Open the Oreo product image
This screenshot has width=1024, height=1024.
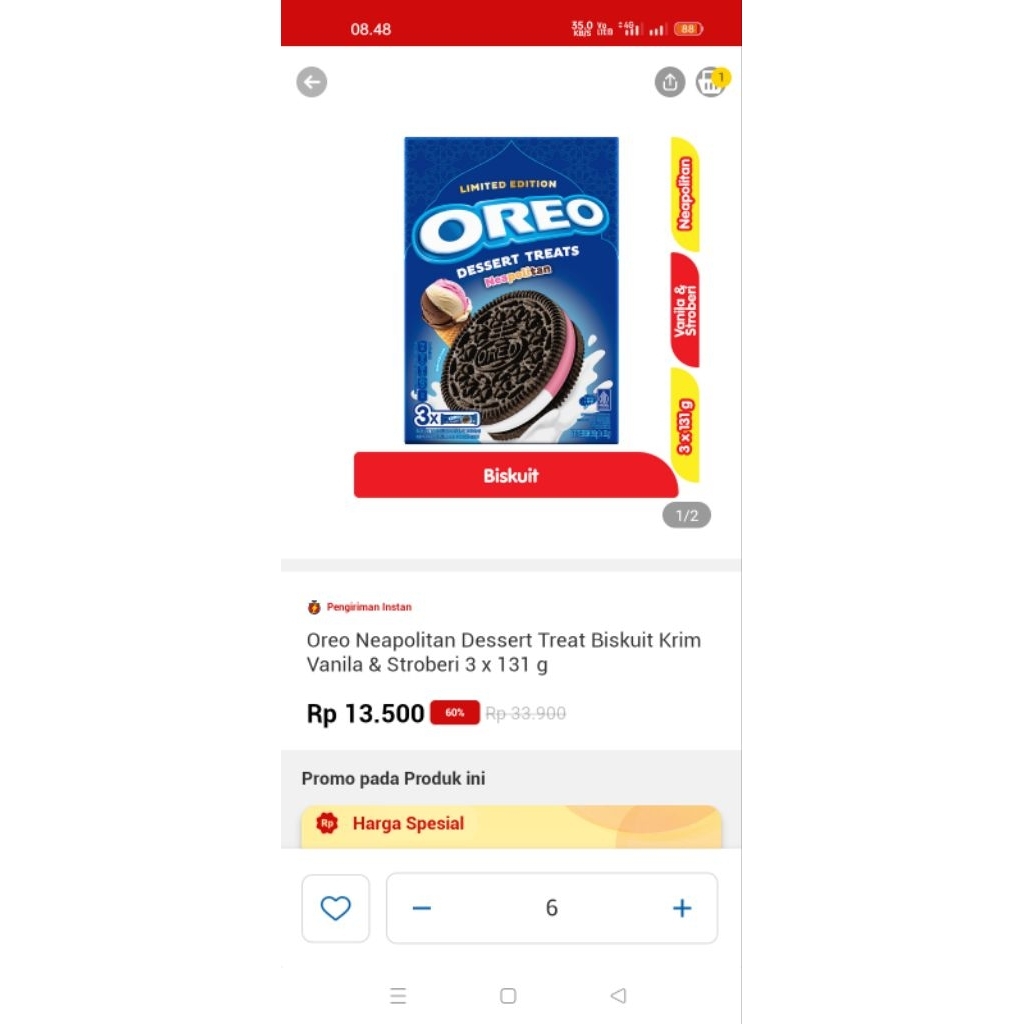tap(511, 290)
